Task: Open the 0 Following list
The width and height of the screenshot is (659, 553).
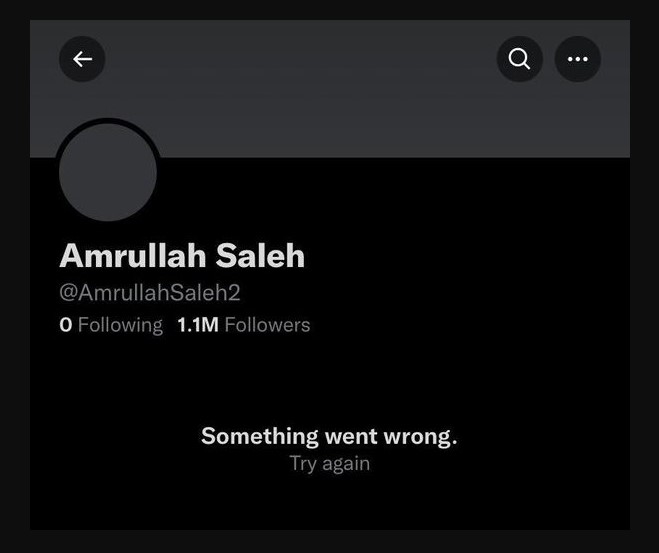Action: [110, 325]
